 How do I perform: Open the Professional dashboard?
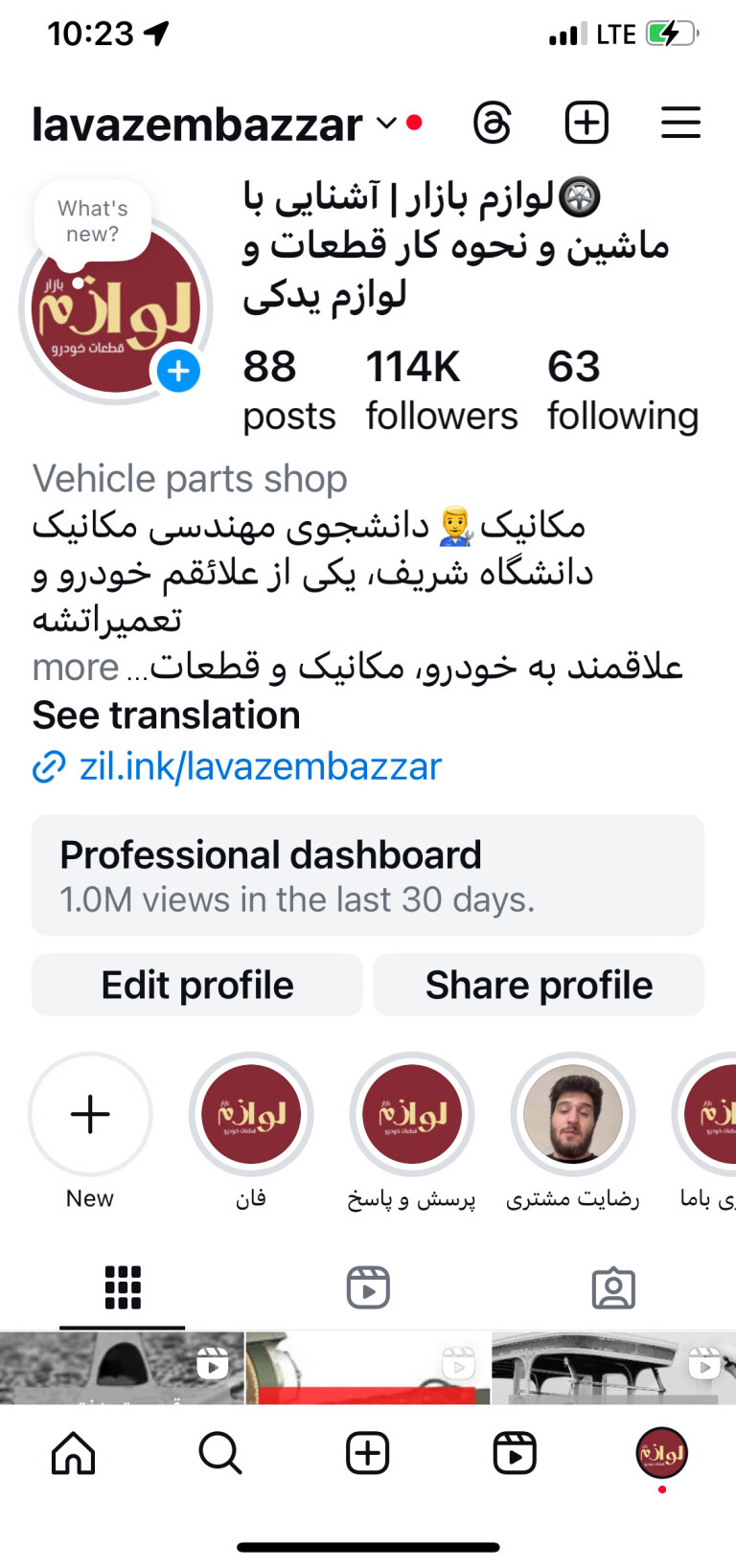[367, 875]
